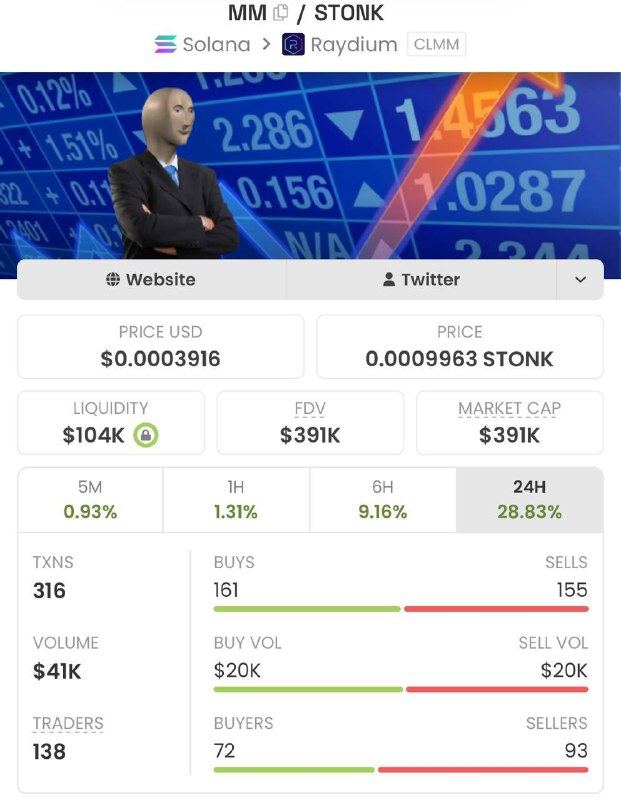Show the 6H timeframe stats

383,500
